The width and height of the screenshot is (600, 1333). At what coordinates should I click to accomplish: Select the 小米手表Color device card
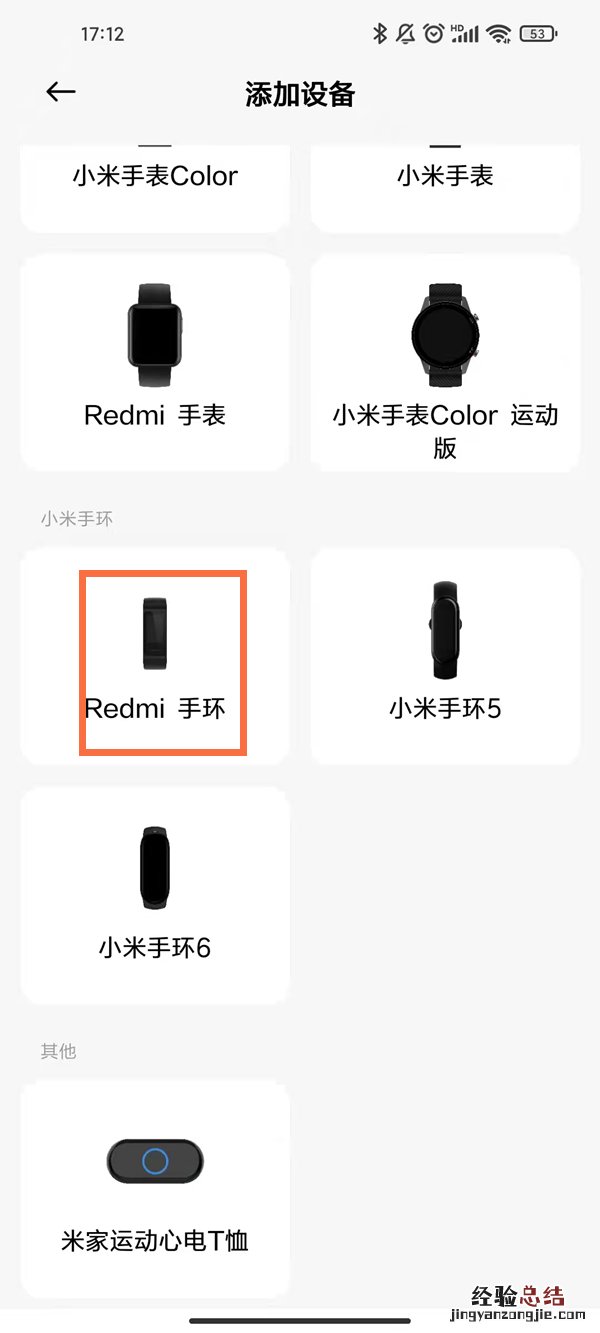click(x=155, y=185)
